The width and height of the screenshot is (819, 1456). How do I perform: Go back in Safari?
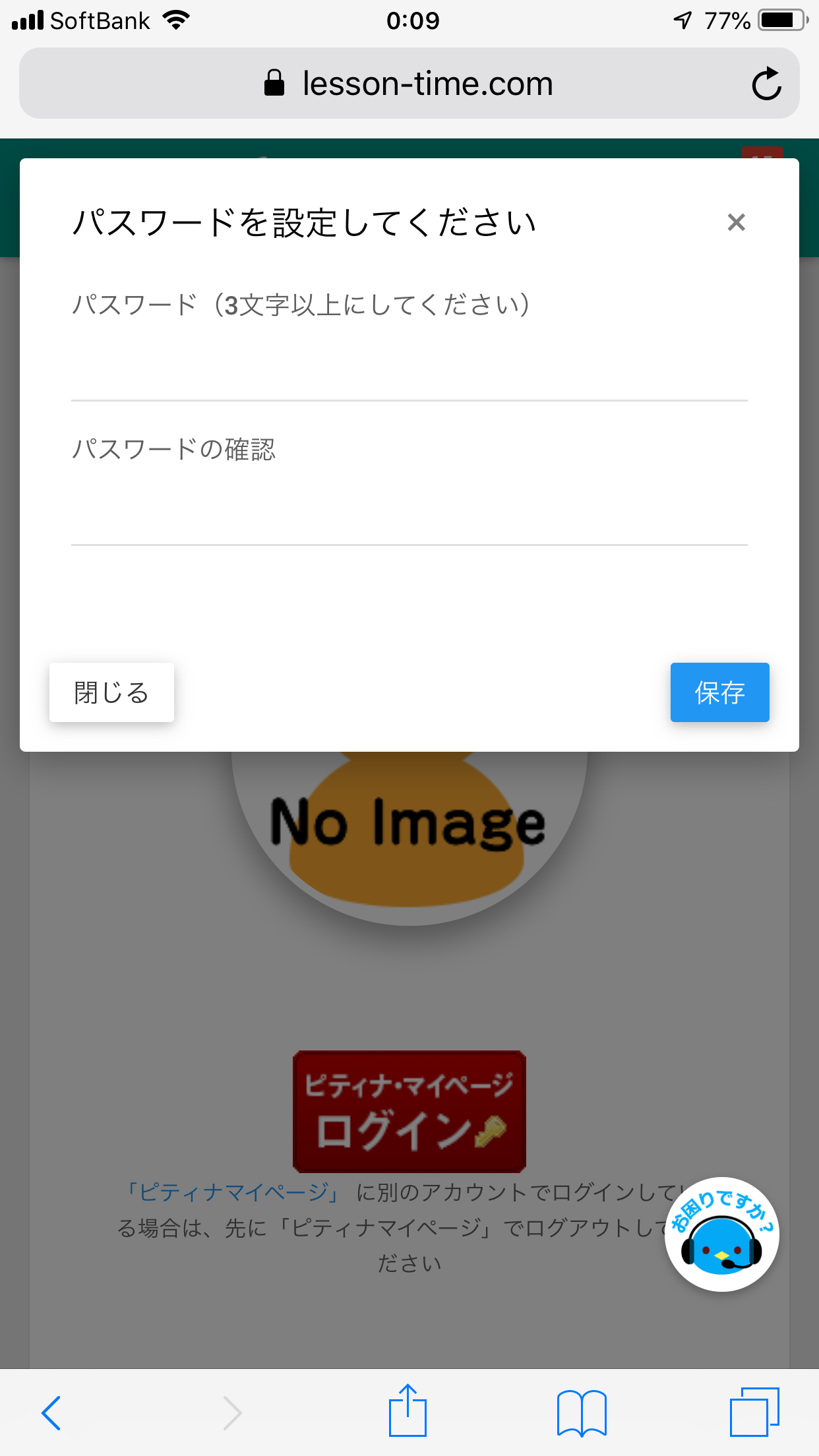pos(51,1412)
